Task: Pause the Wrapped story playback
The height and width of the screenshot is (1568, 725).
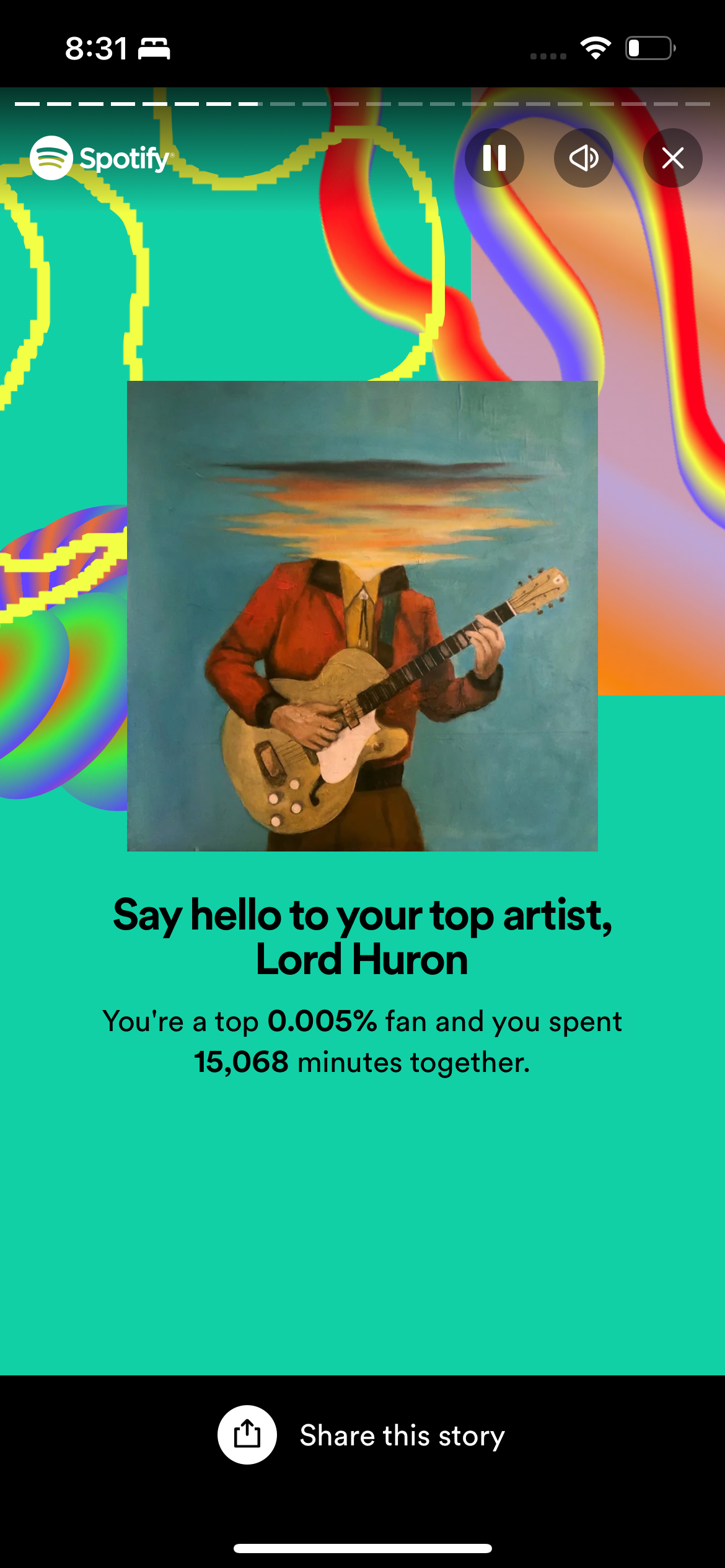Action: (494, 158)
